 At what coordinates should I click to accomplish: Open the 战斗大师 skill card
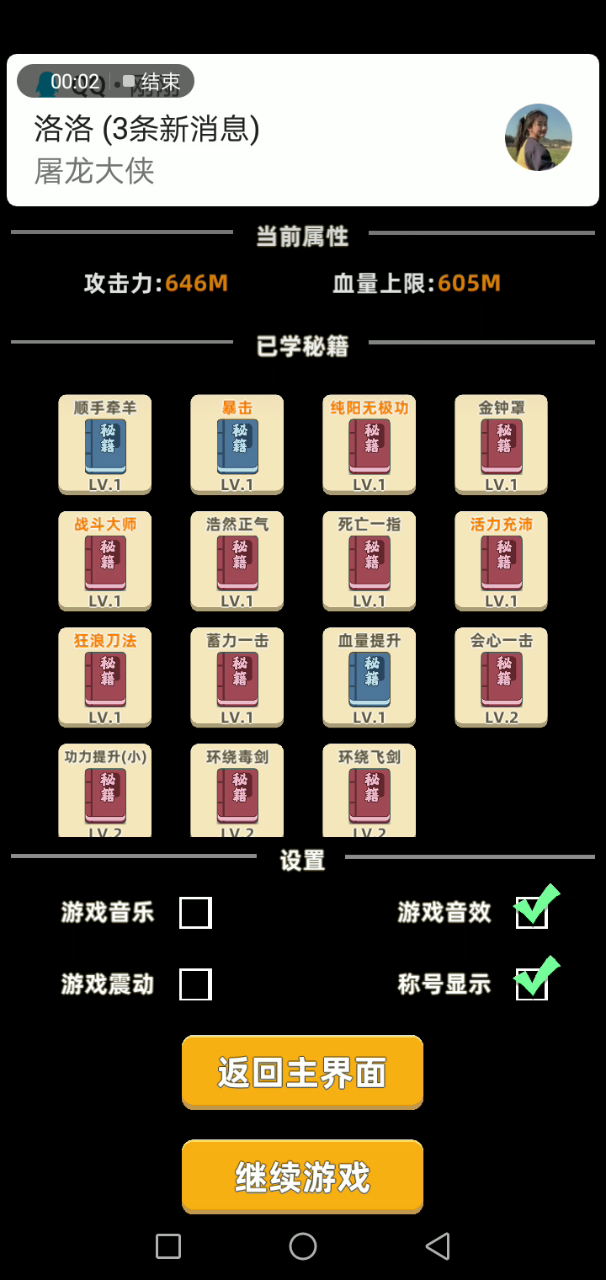pyautogui.click(x=105, y=560)
